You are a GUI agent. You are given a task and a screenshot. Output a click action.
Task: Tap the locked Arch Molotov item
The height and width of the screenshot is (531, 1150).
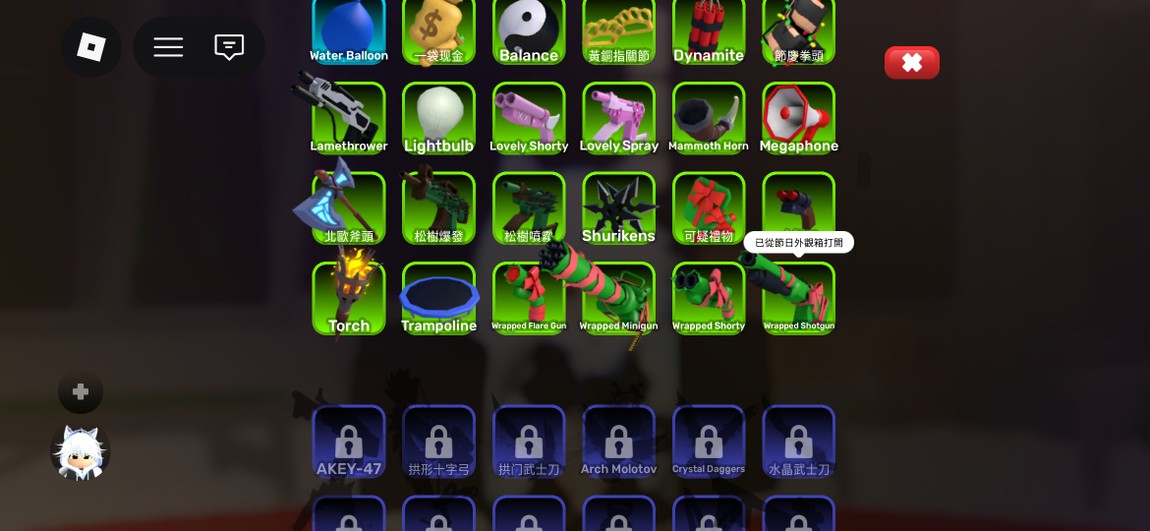(x=619, y=441)
